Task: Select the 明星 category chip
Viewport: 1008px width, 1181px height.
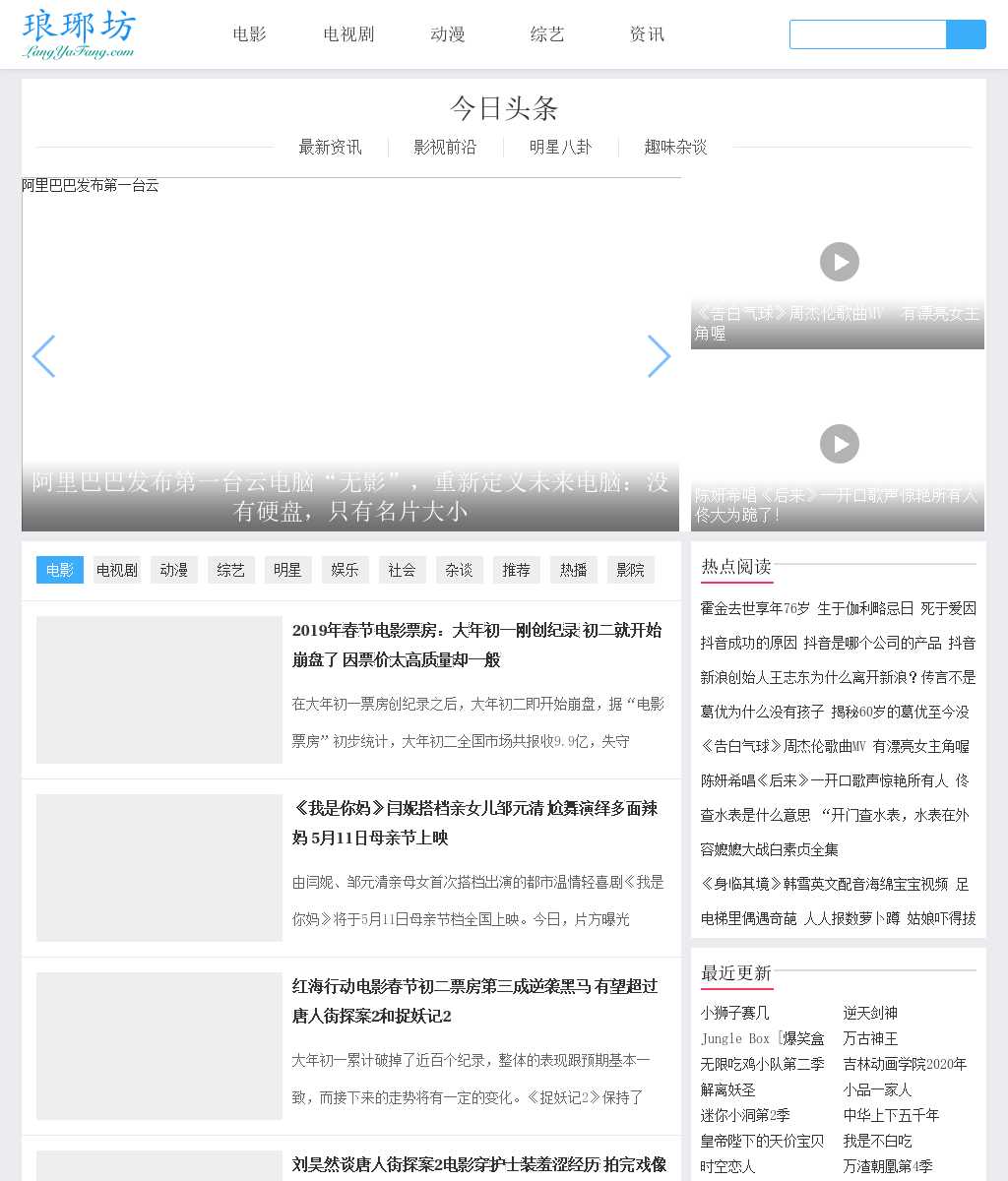Action: pyautogui.click(x=287, y=570)
